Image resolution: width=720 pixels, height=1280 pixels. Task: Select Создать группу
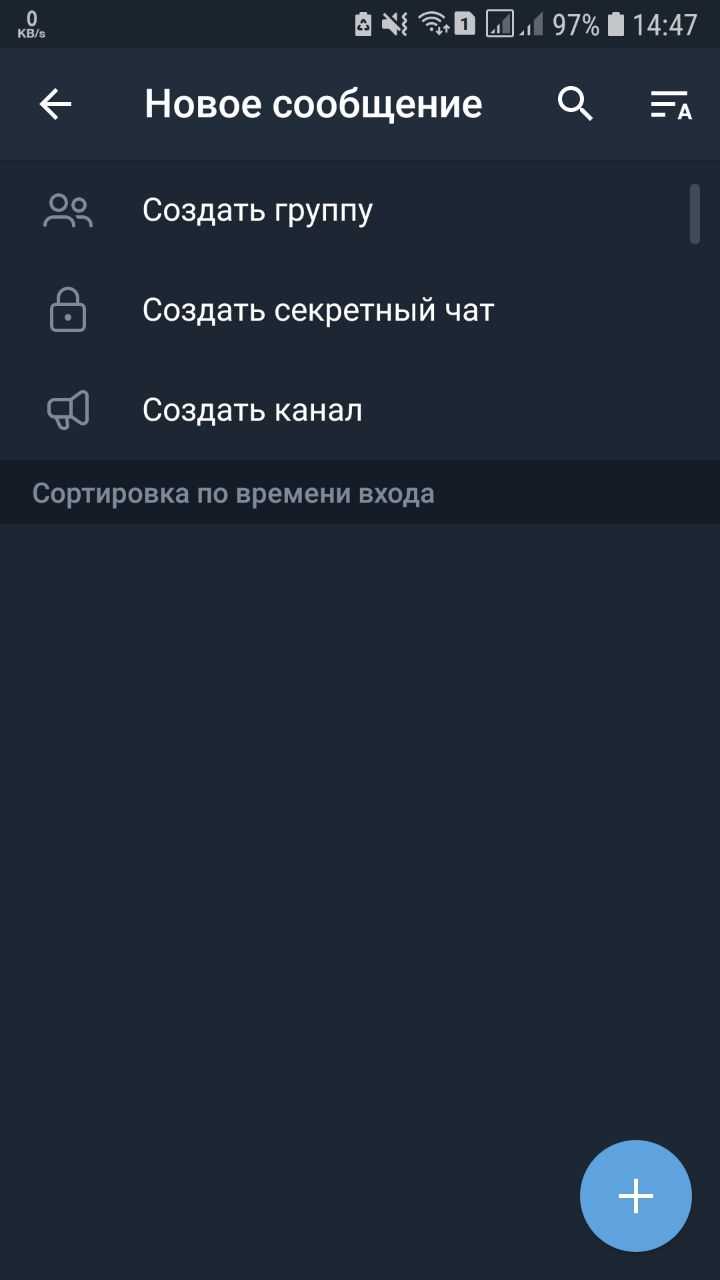click(360, 210)
